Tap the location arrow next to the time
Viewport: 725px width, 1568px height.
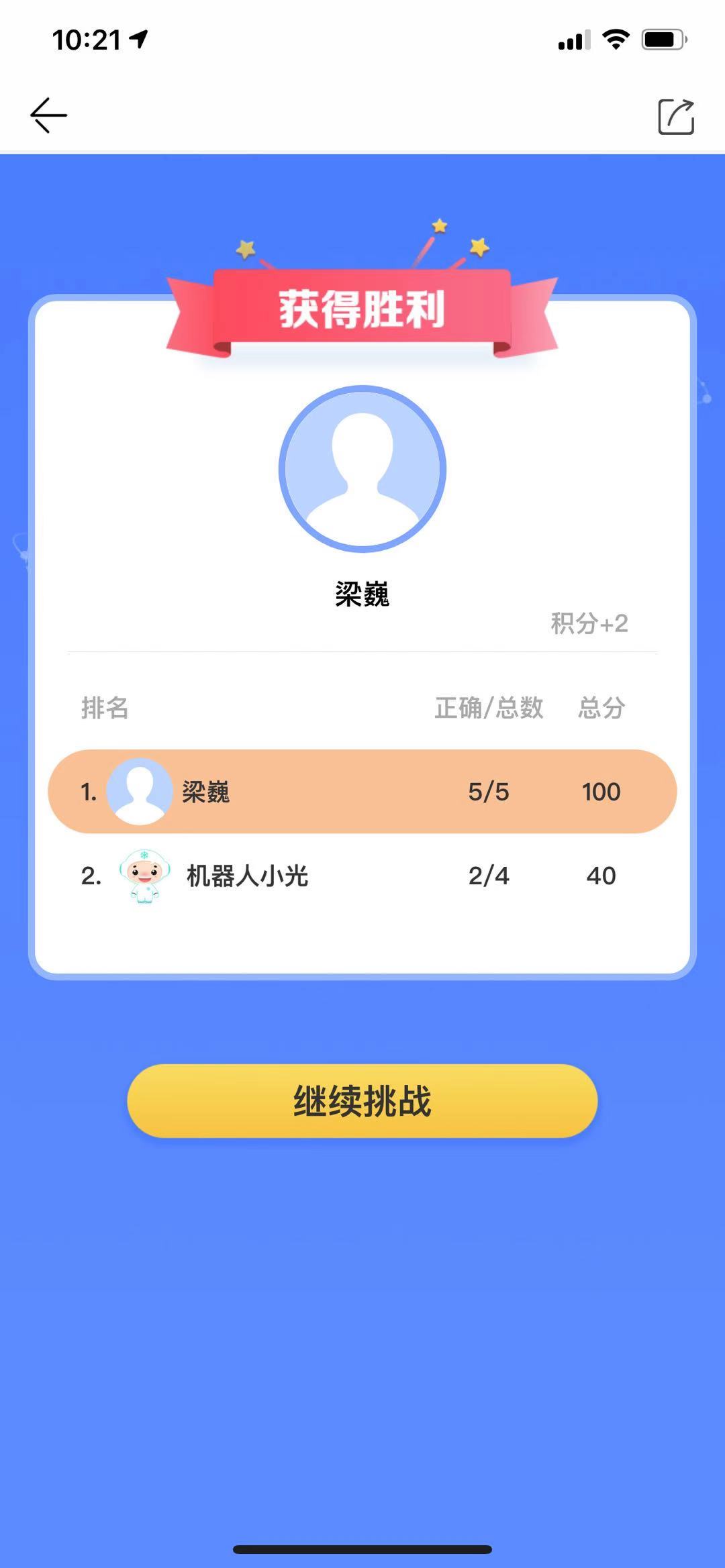[x=138, y=40]
